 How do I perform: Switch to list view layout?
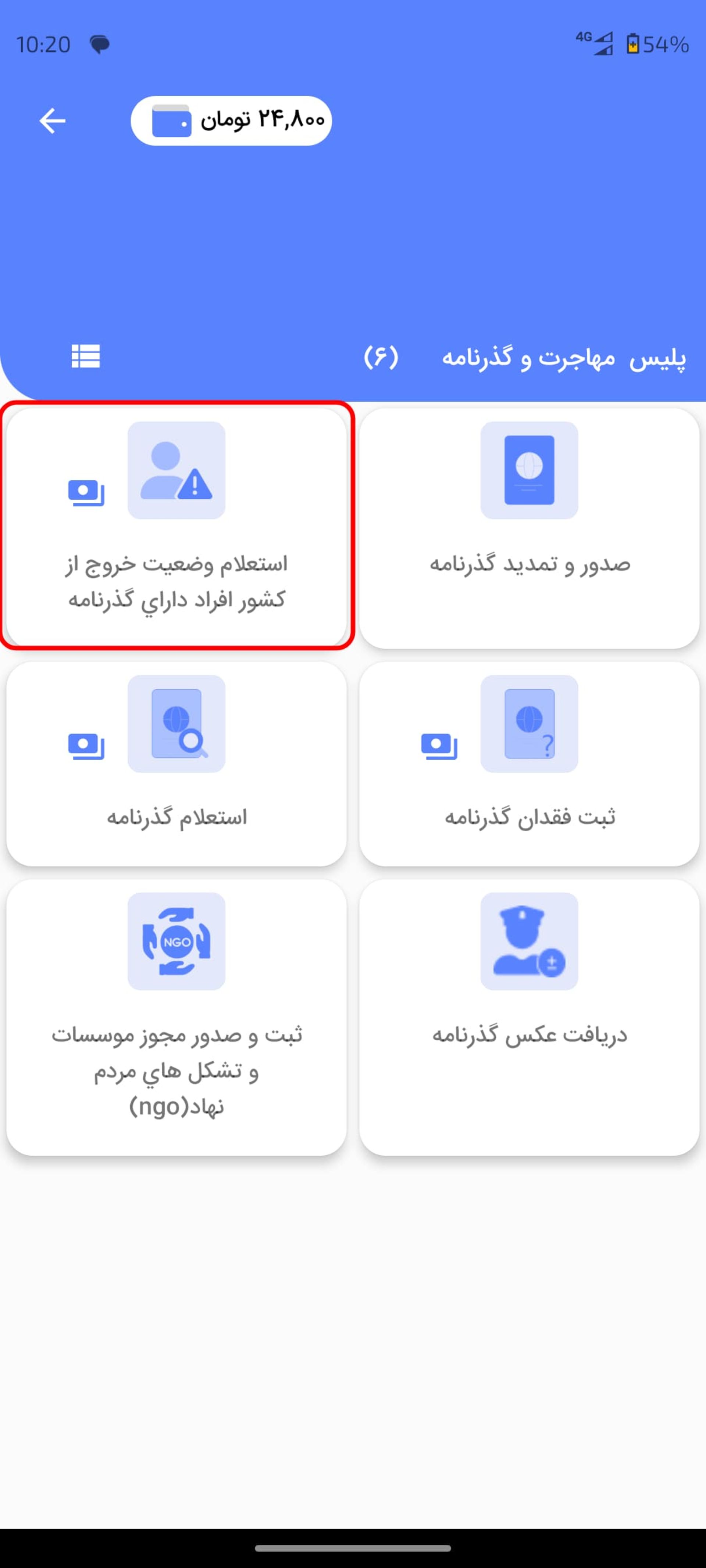point(85,356)
